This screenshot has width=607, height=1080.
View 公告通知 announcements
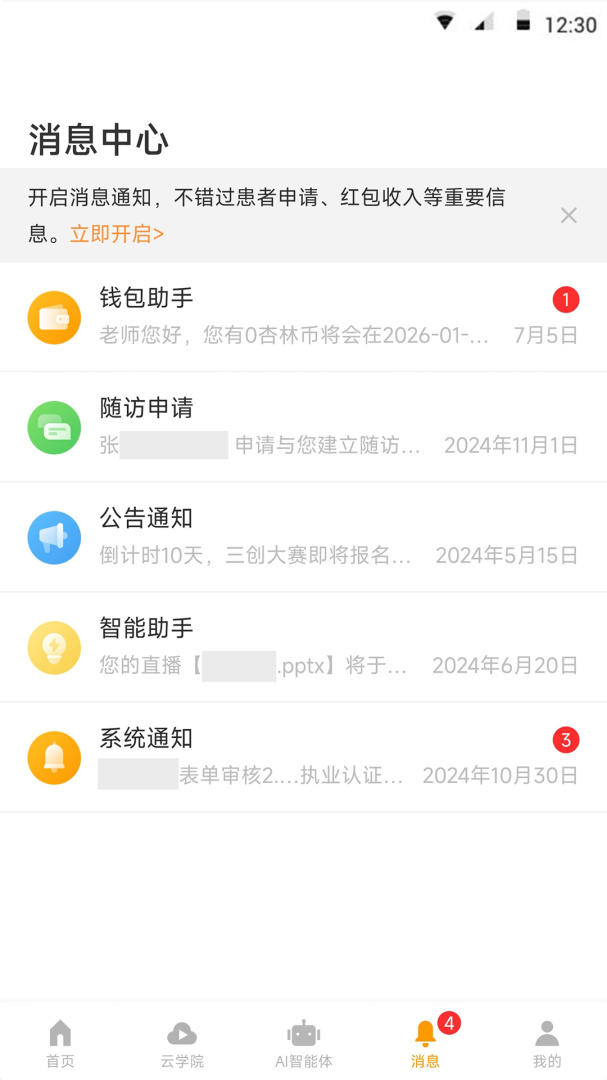(303, 537)
